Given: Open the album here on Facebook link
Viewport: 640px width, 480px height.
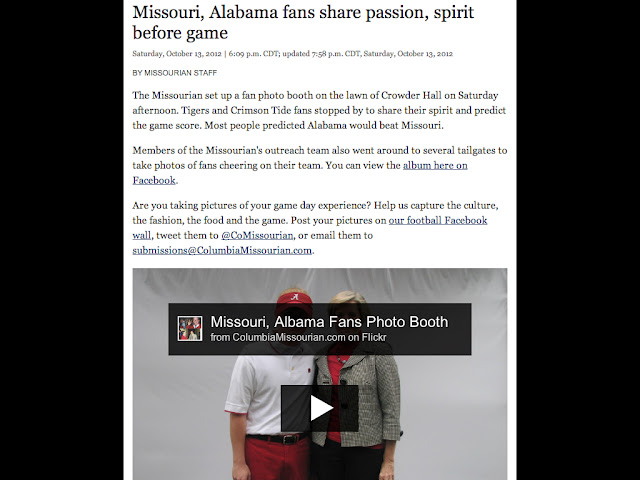Looking at the screenshot, I should click(x=435, y=165).
